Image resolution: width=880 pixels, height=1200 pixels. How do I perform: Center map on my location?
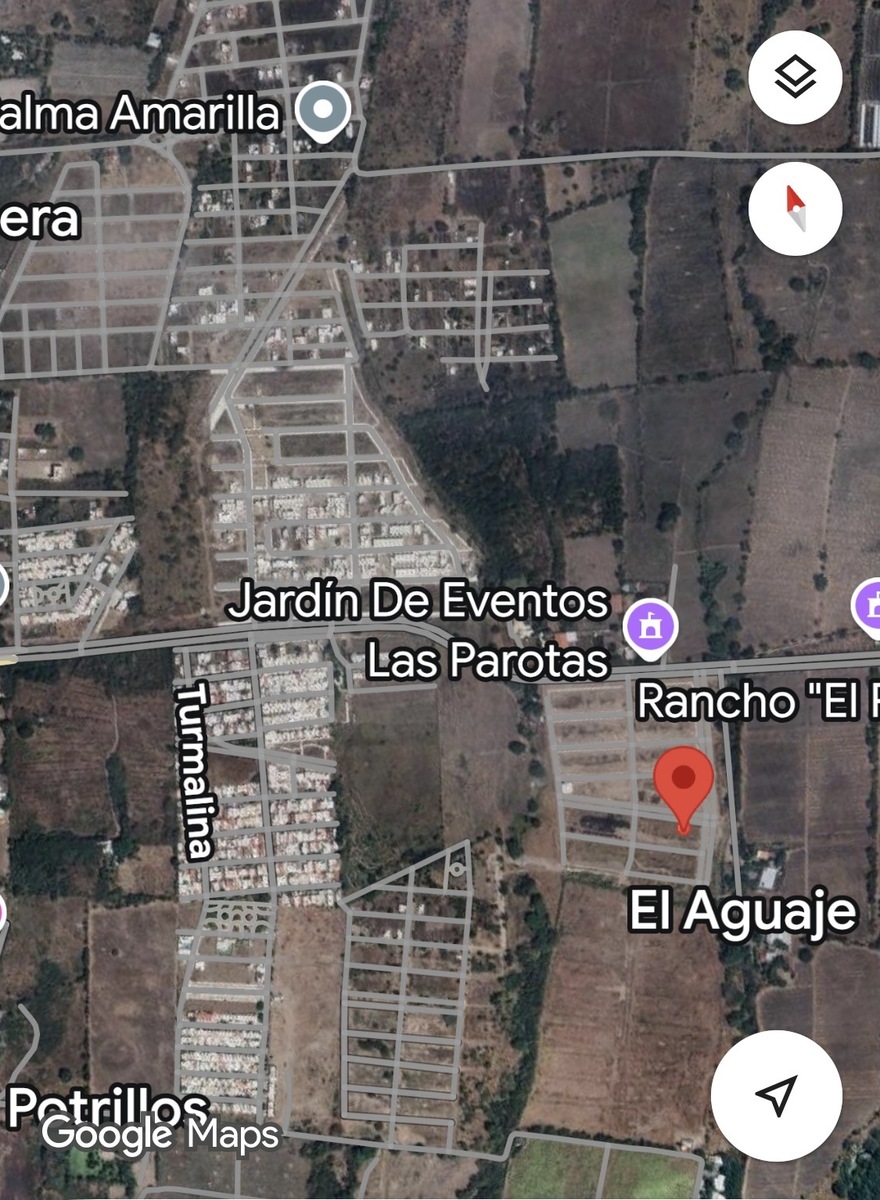click(776, 1095)
